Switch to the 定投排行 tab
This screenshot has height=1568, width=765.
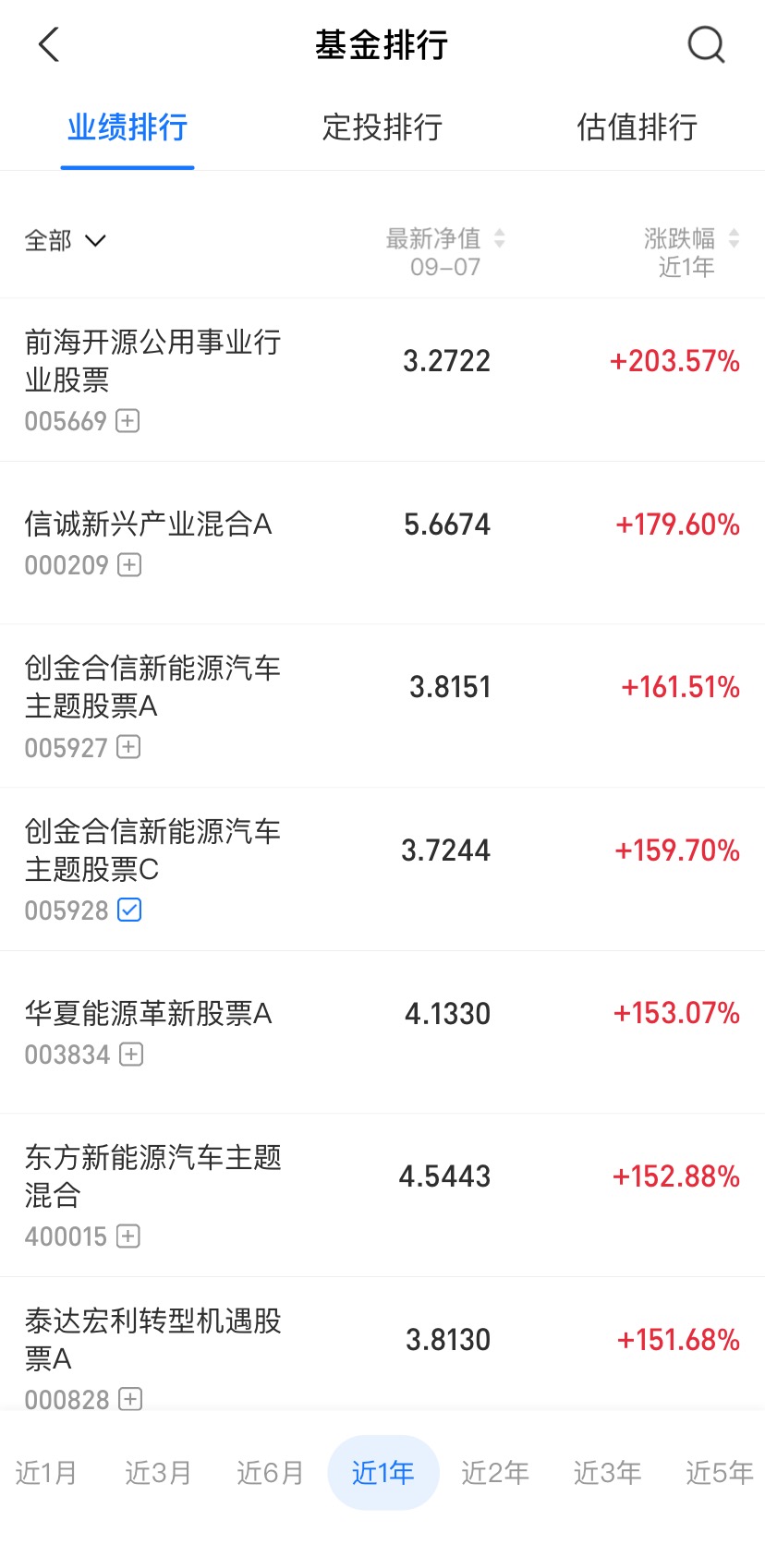(382, 128)
